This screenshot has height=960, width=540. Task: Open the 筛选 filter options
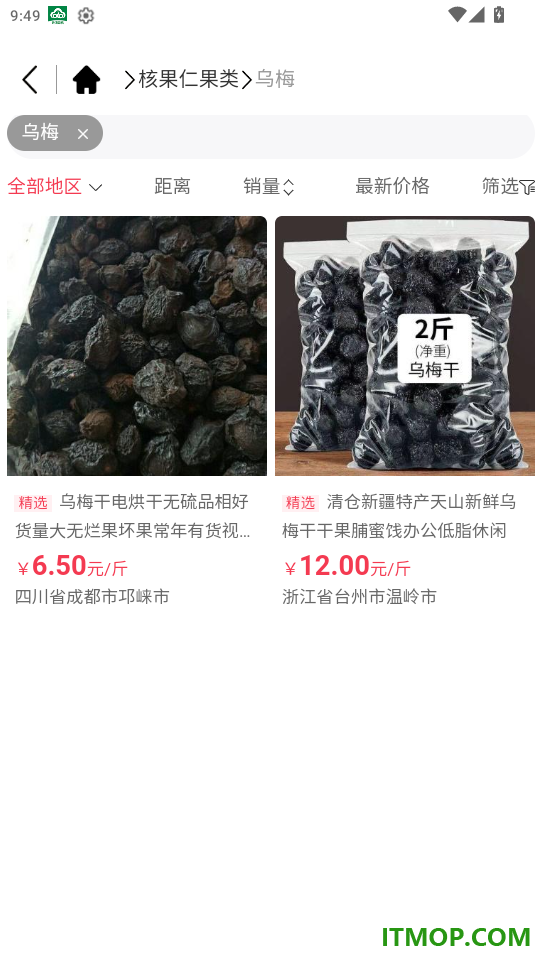tap(508, 186)
